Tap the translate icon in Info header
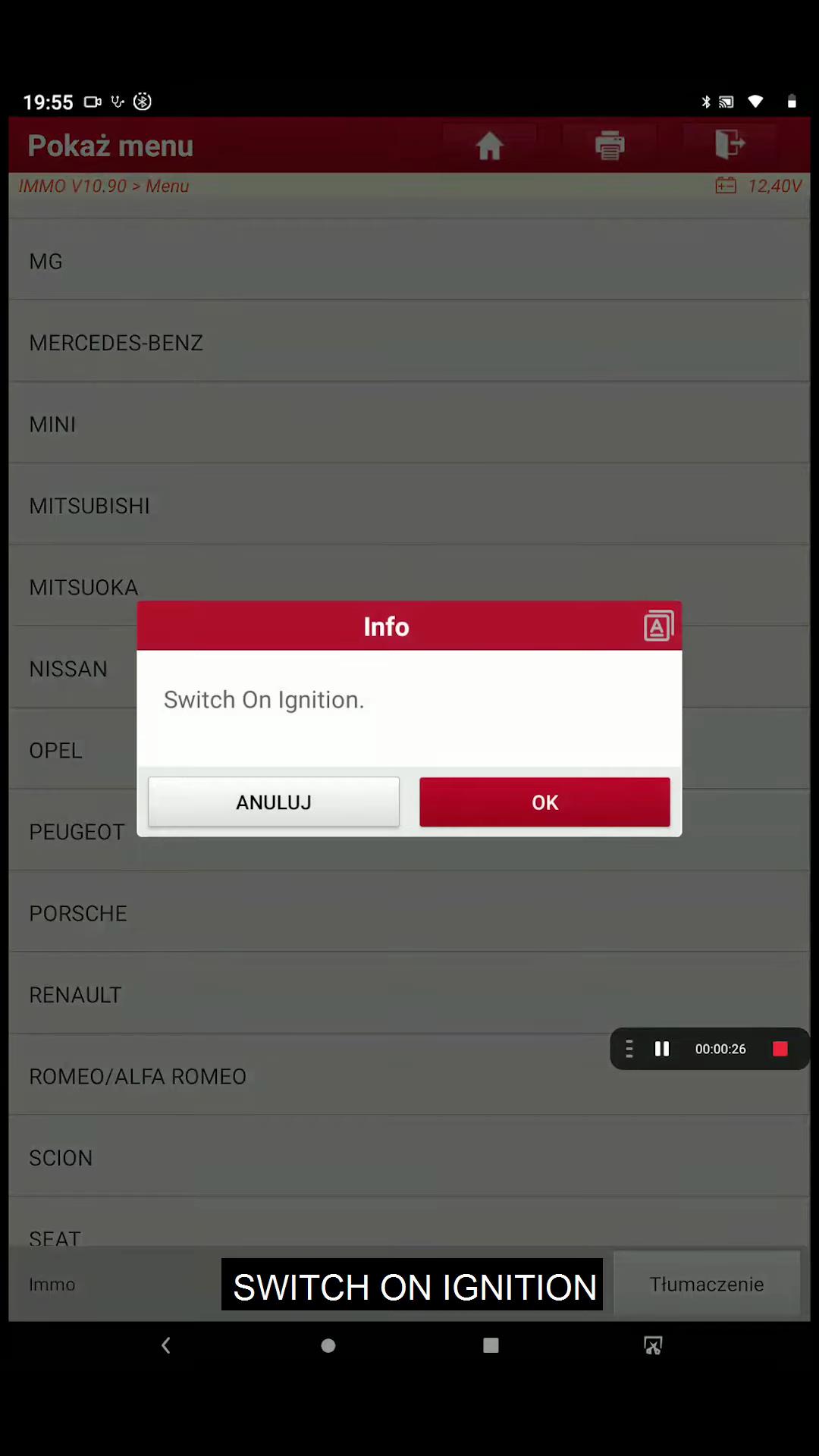This screenshot has width=819, height=1456. (658, 626)
